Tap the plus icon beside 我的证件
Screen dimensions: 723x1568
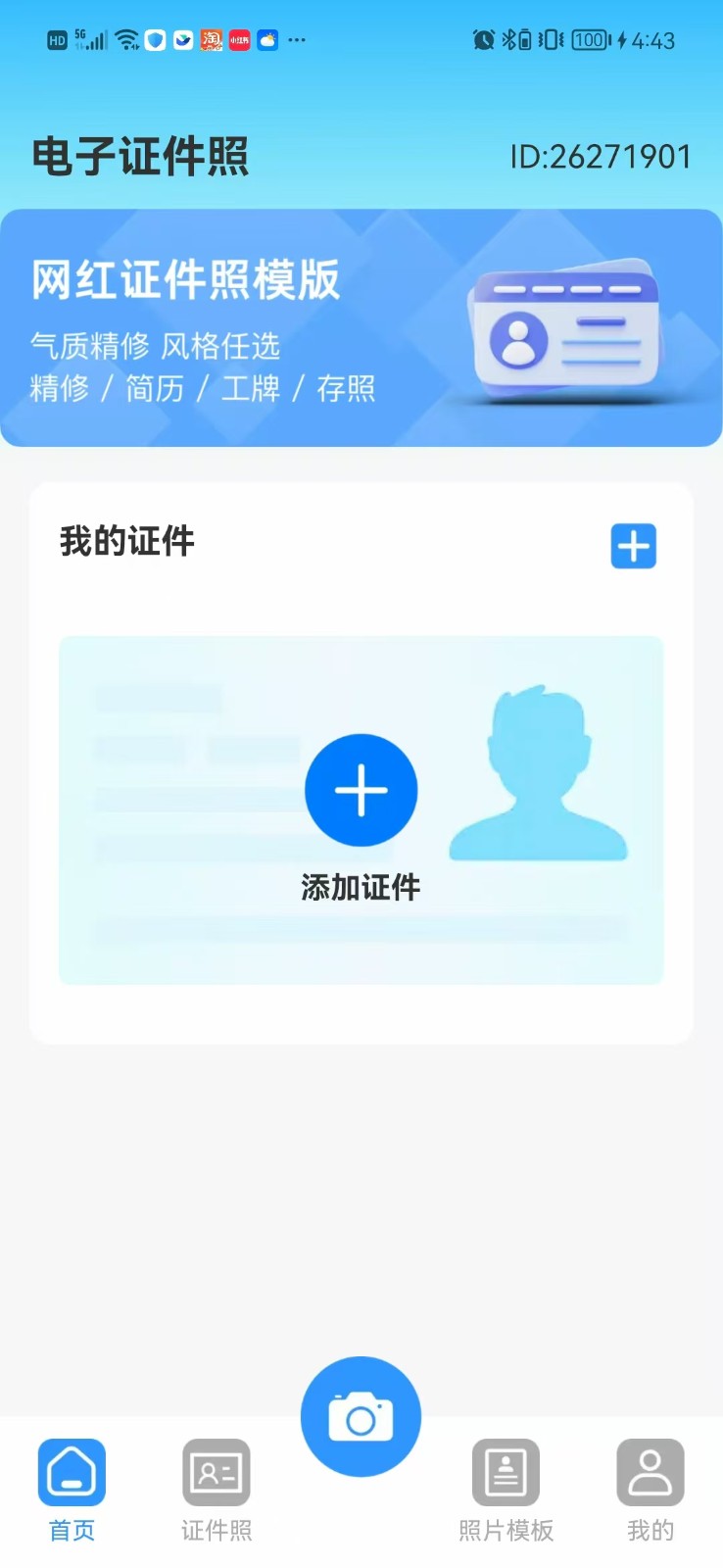coord(633,546)
